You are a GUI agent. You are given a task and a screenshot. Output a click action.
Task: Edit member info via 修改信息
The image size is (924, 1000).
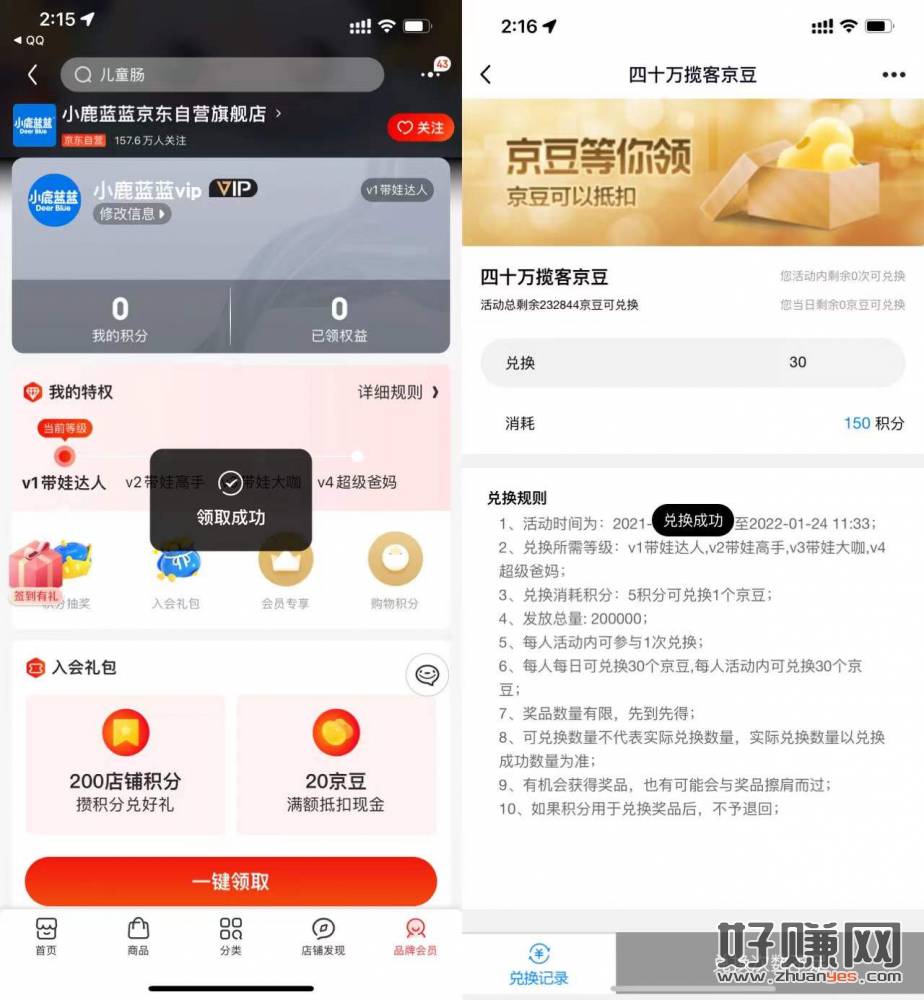132,214
